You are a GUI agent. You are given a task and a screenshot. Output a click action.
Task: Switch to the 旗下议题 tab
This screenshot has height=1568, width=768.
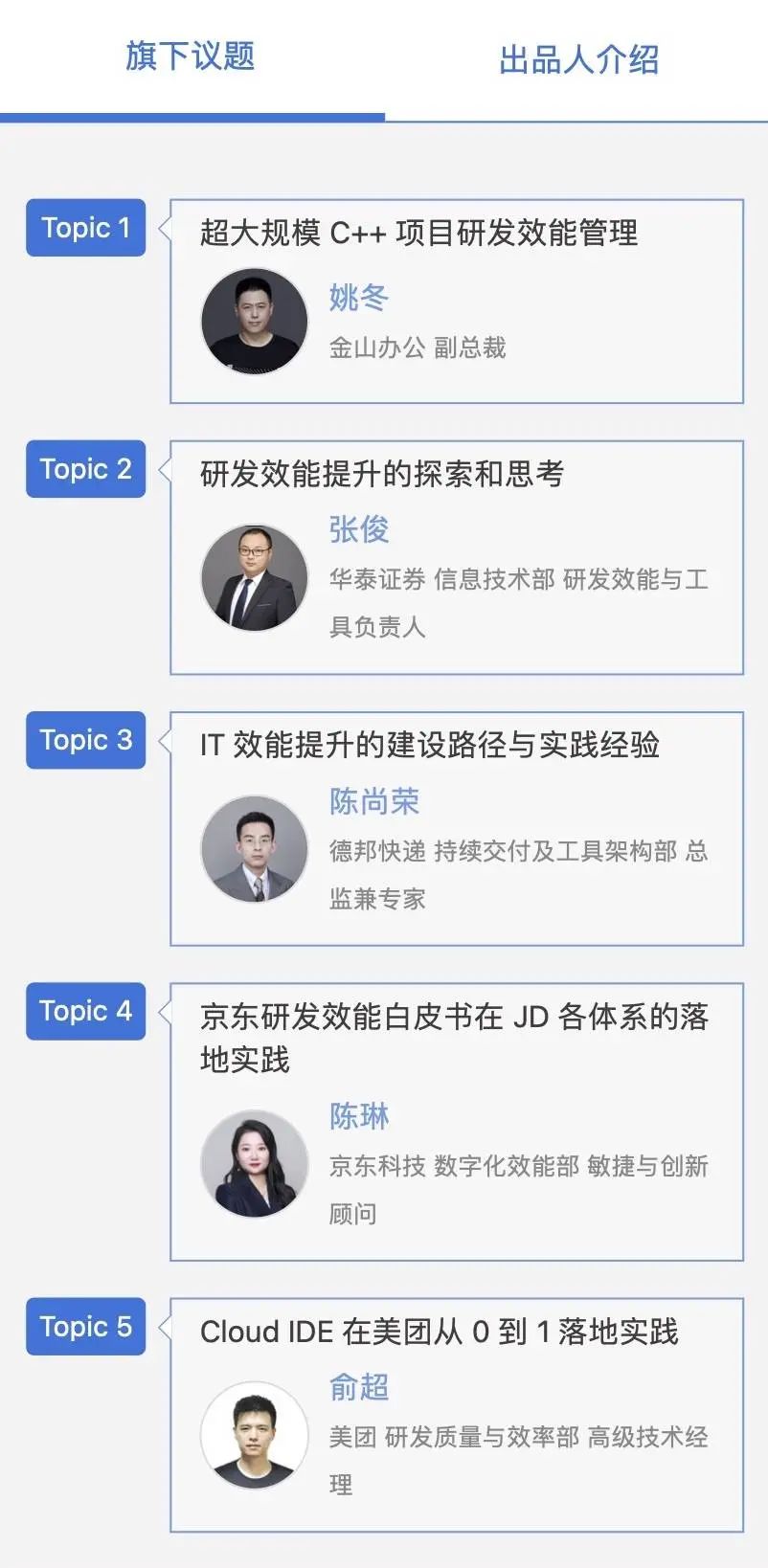click(x=191, y=57)
